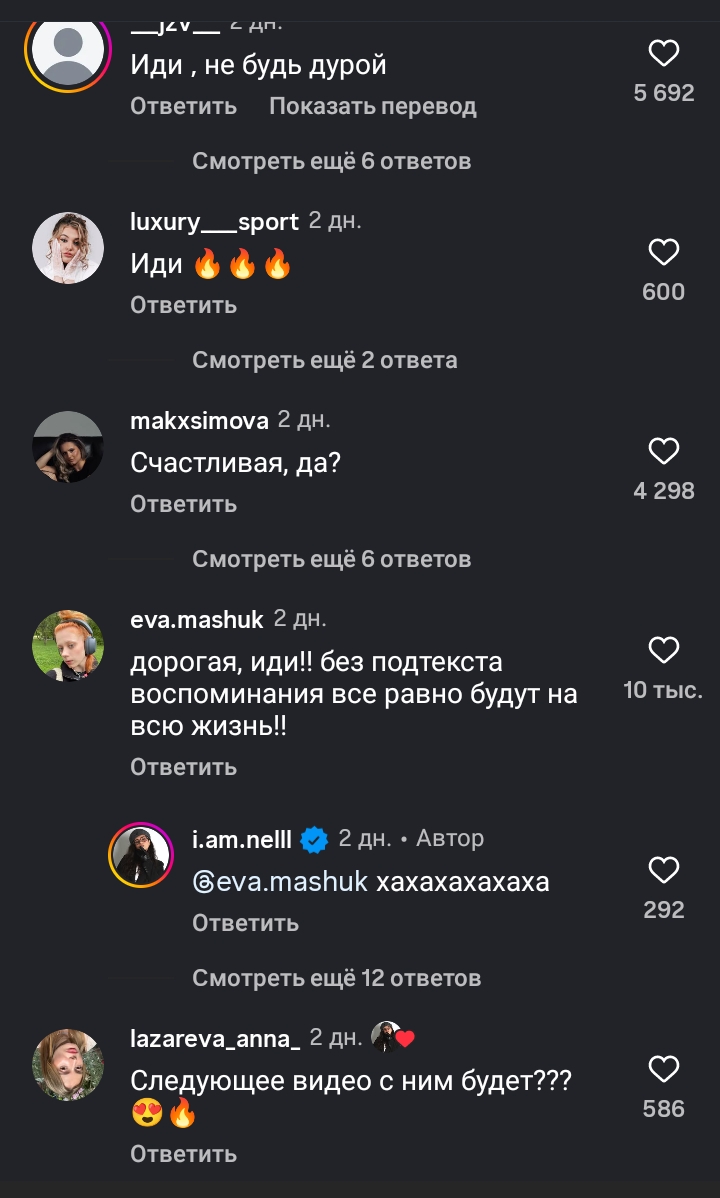
Task: Reply to lazareva_anna_'s comment
Action: coord(183,1154)
